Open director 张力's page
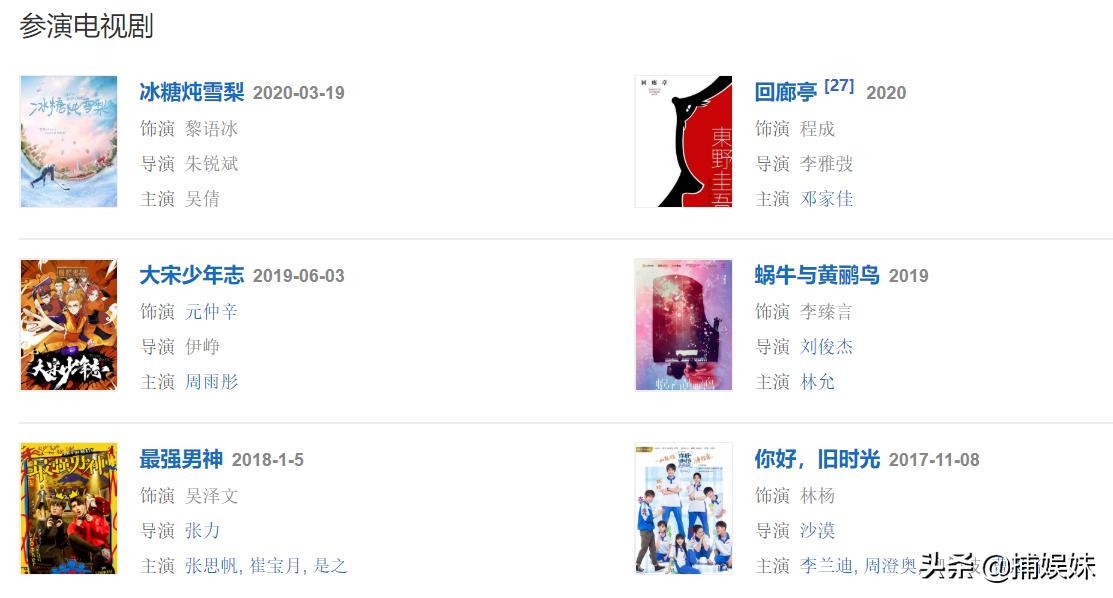 pyautogui.click(x=202, y=530)
